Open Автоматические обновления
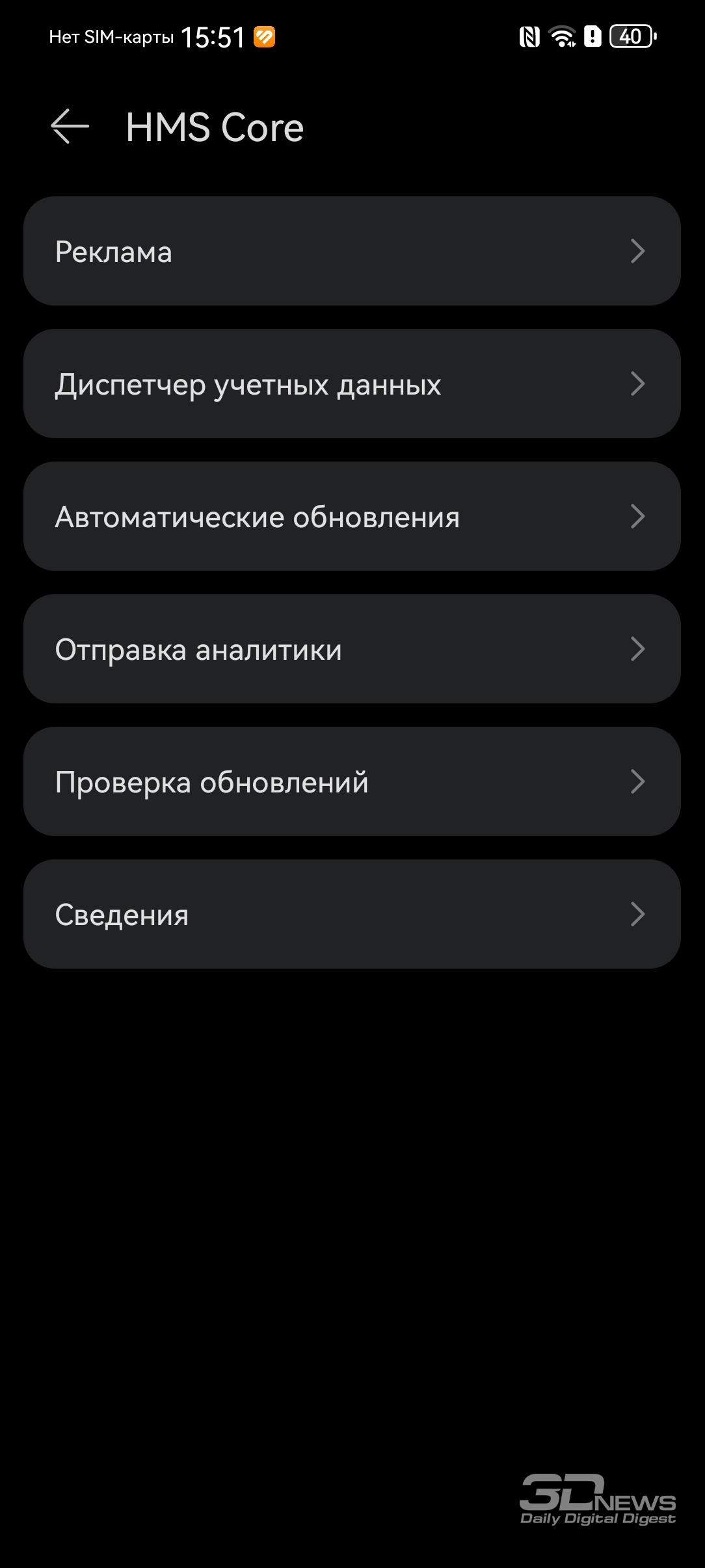This screenshot has height=1568, width=705. (352, 516)
